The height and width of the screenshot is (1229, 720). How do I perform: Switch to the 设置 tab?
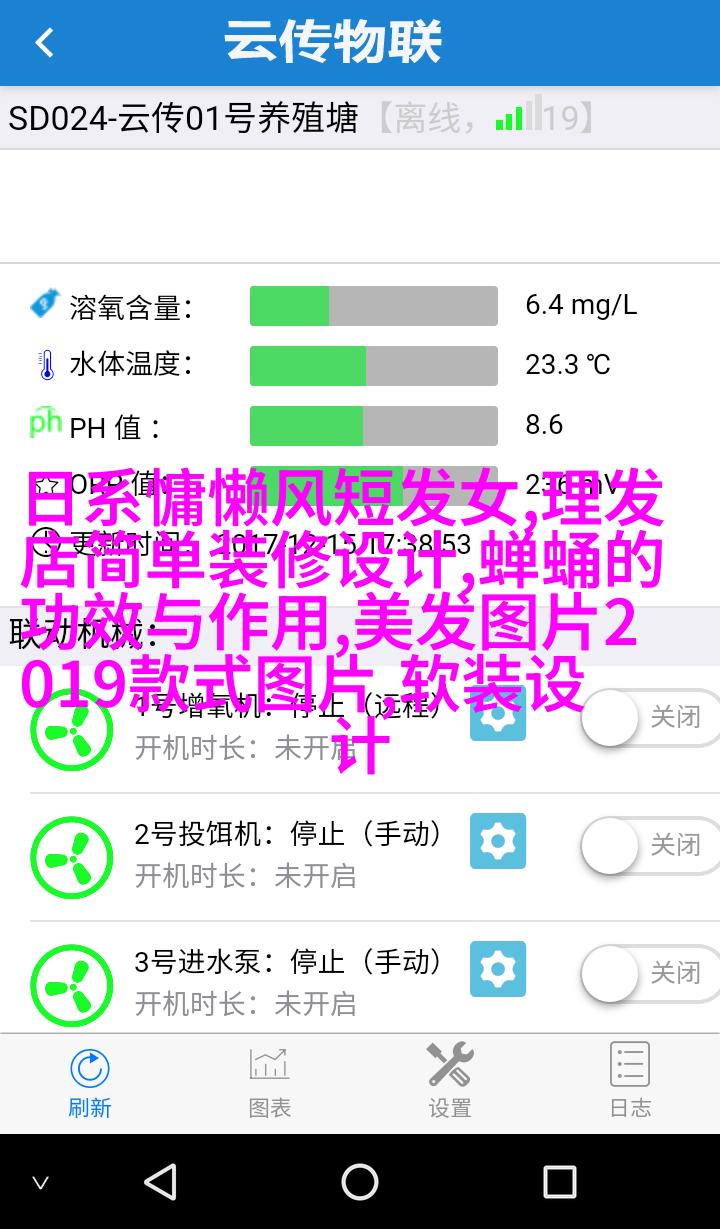[x=450, y=1082]
